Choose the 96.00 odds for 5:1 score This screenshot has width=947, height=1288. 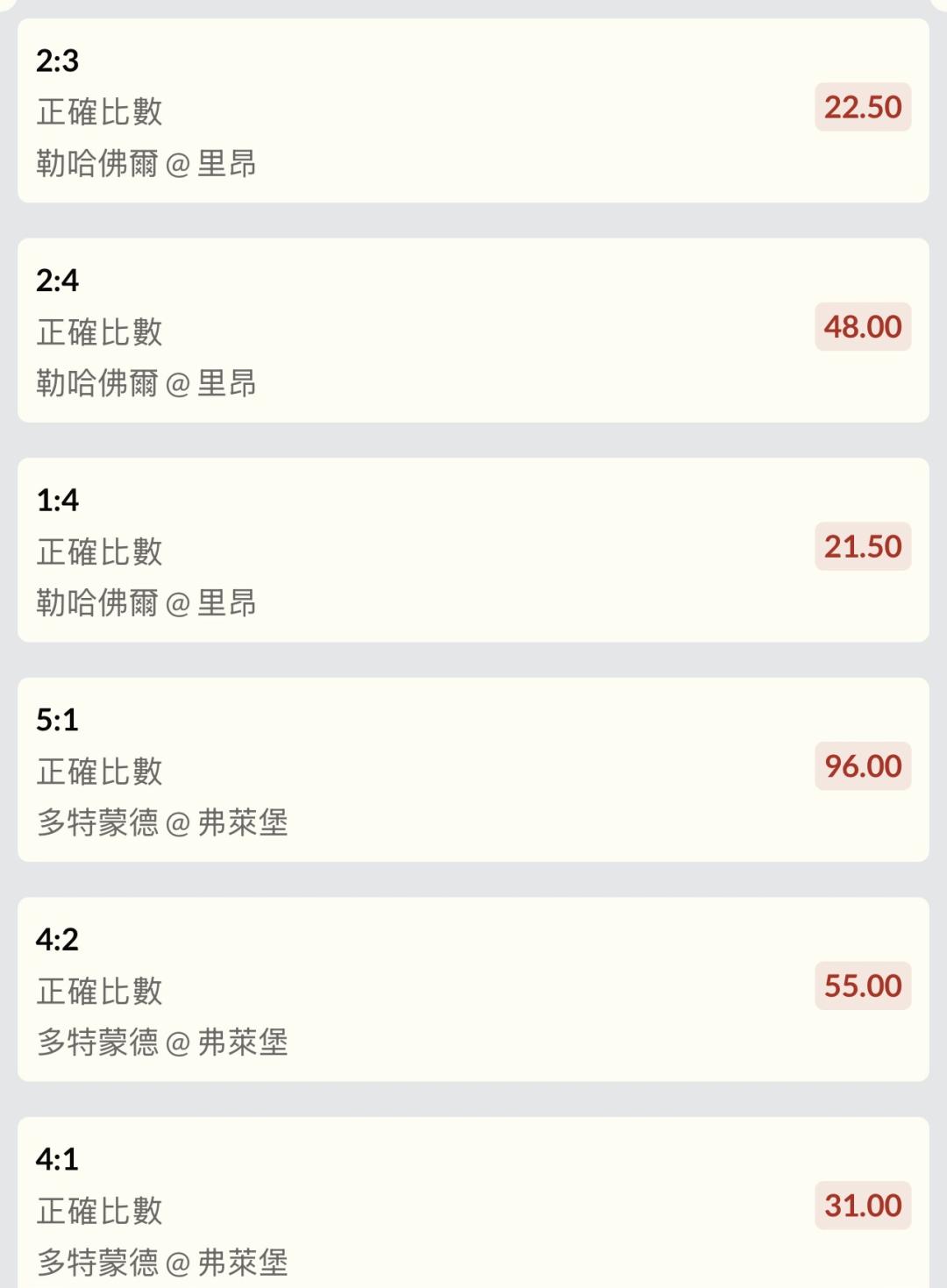click(x=862, y=766)
